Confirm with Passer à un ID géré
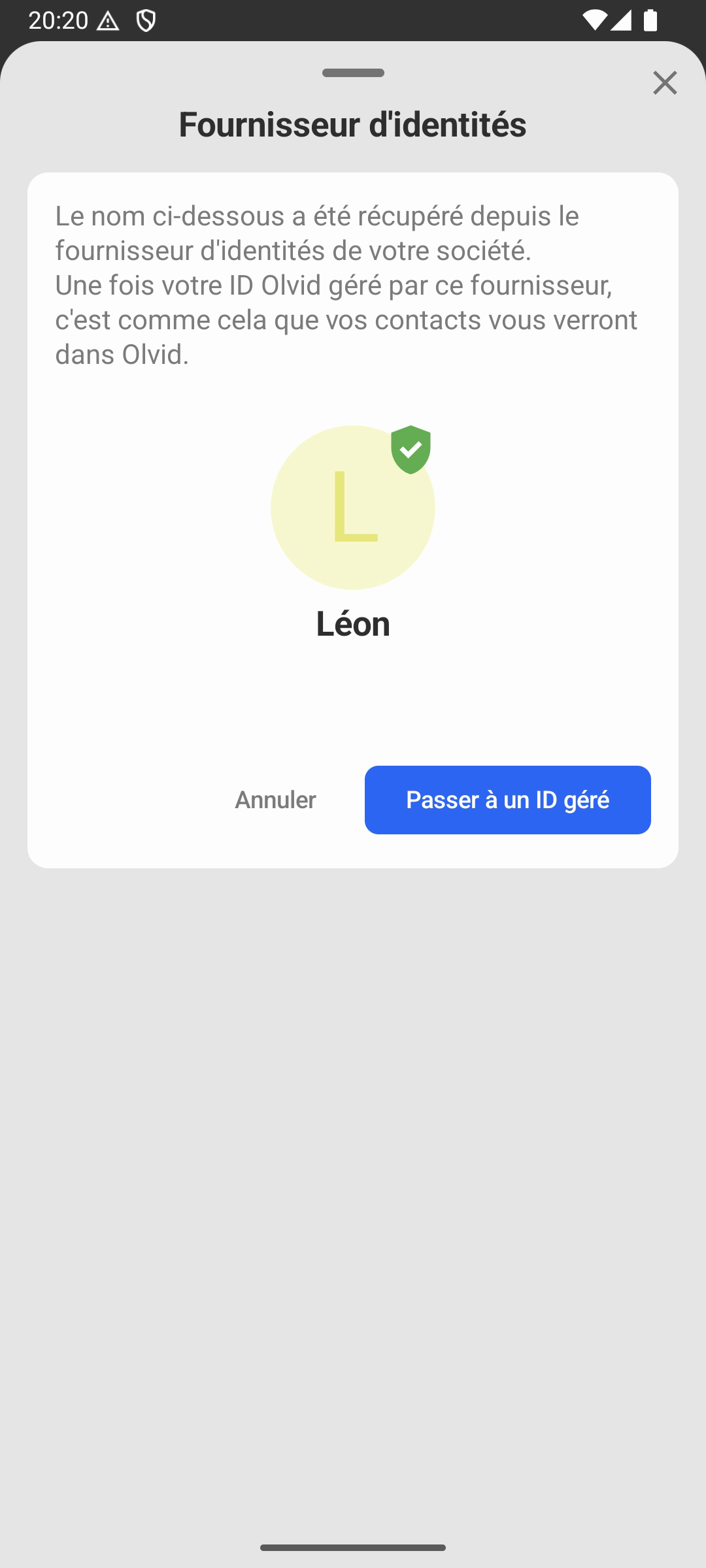The image size is (706, 1568). (507, 800)
